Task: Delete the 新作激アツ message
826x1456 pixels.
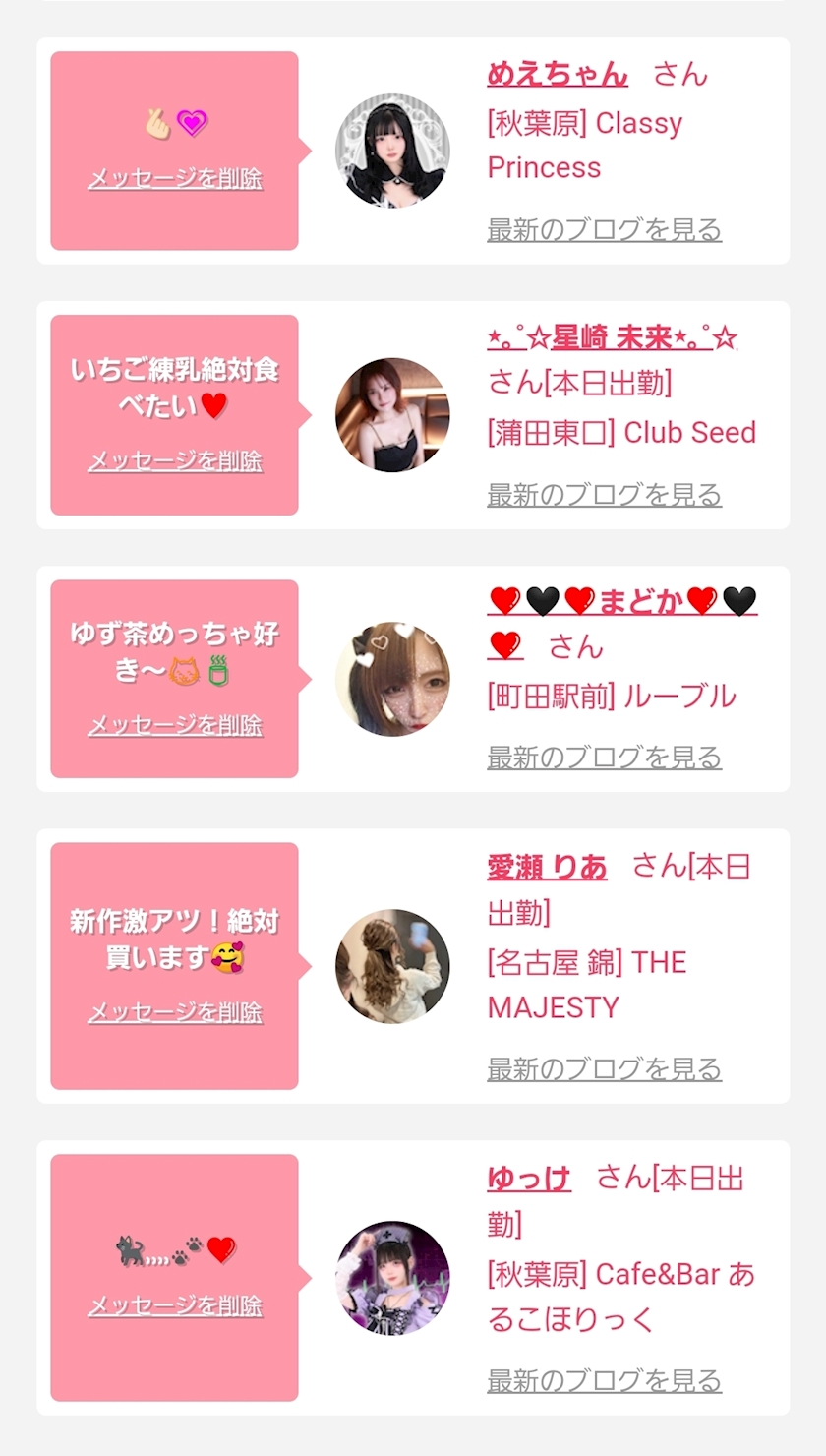Action: [x=175, y=1011]
